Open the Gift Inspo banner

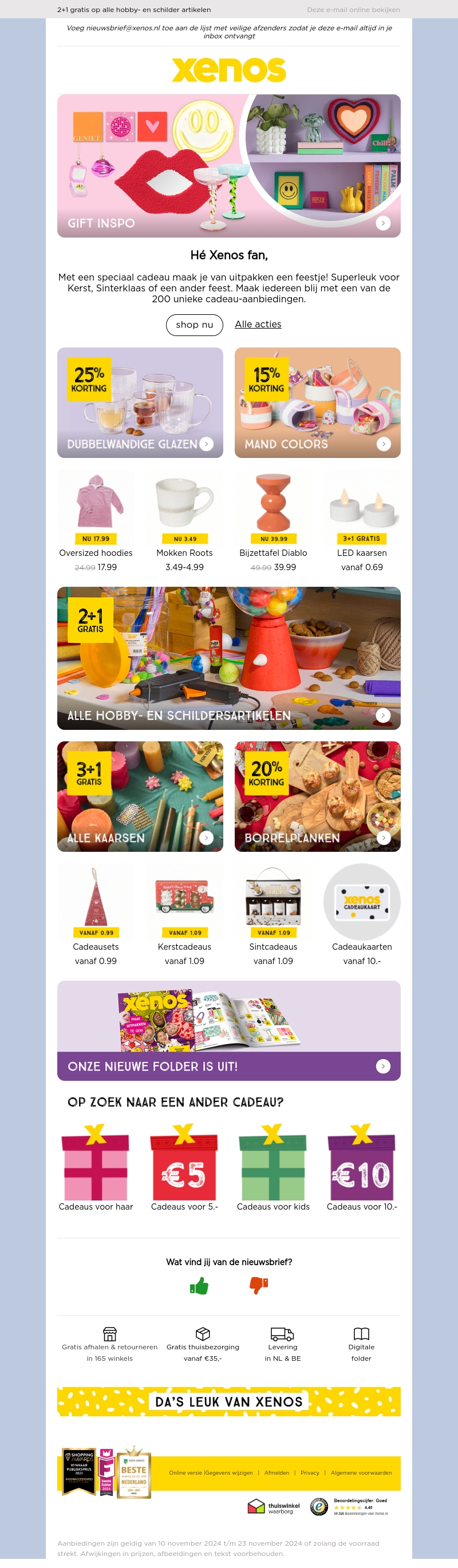pyautogui.click(x=228, y=166)
